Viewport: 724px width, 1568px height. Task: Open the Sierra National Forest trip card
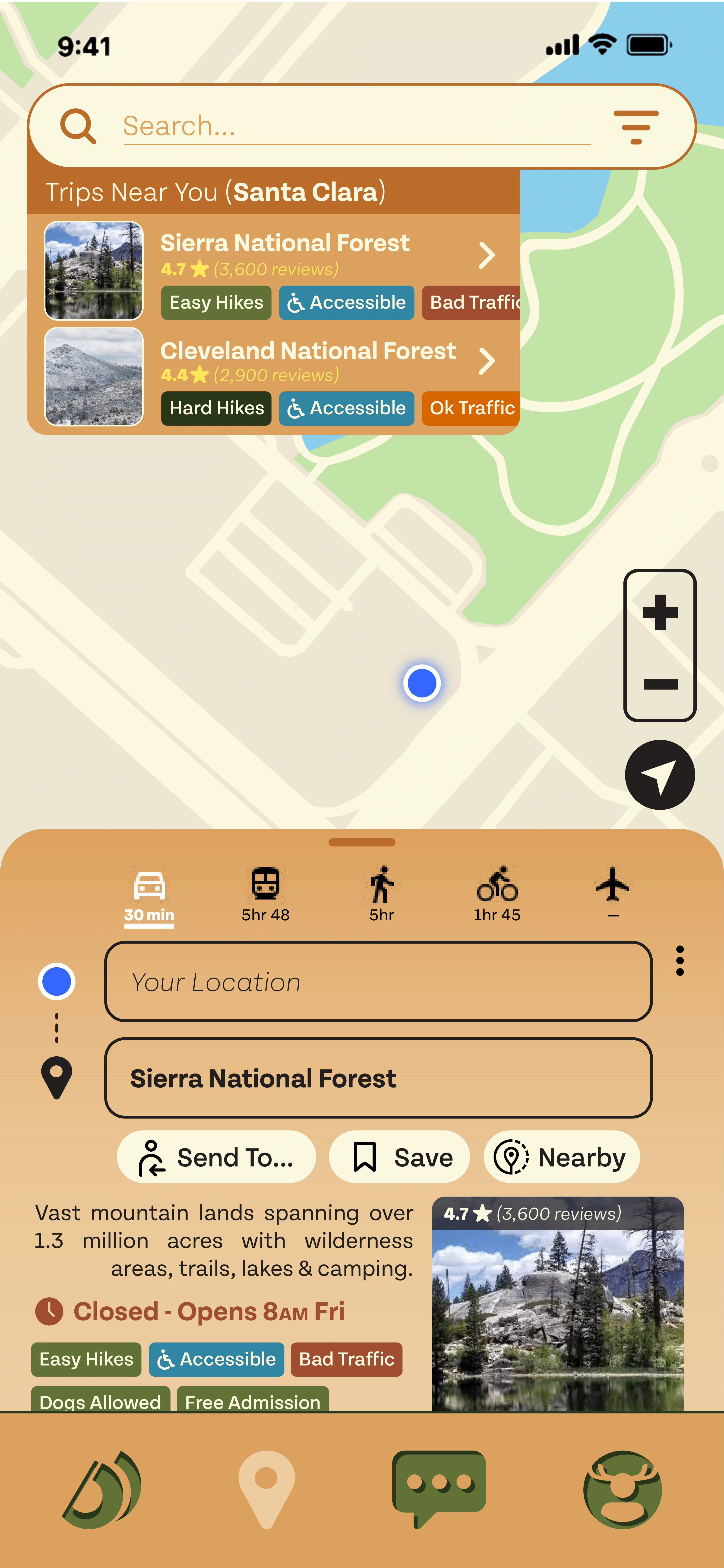[x=274, y=270]
